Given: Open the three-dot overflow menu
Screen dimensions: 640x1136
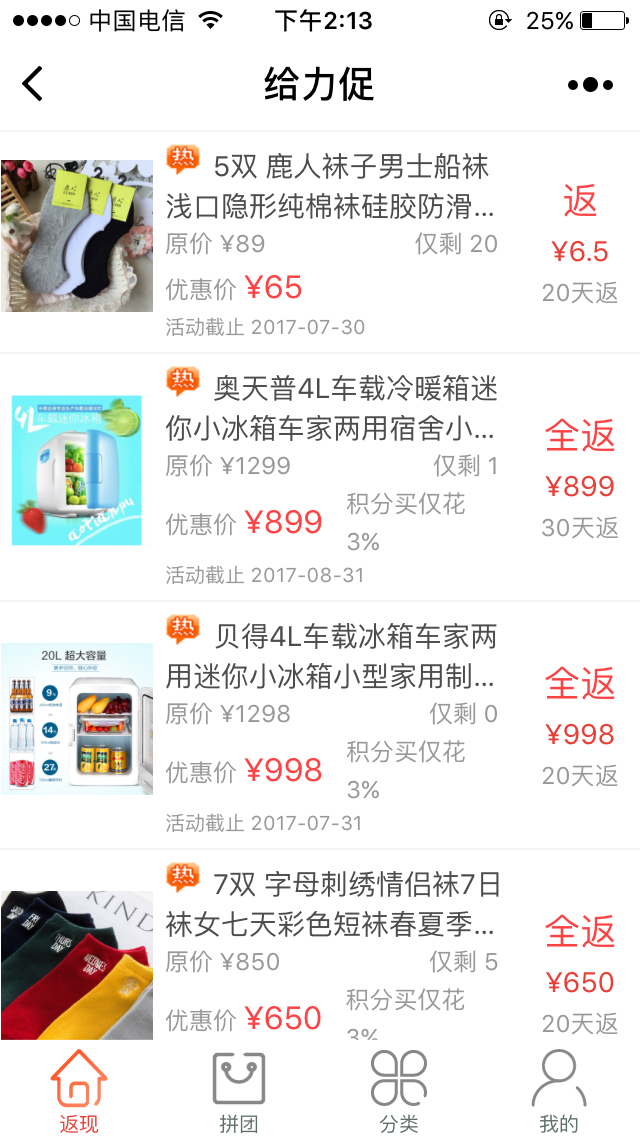Looking at the screenshot, I should point(591,85).
